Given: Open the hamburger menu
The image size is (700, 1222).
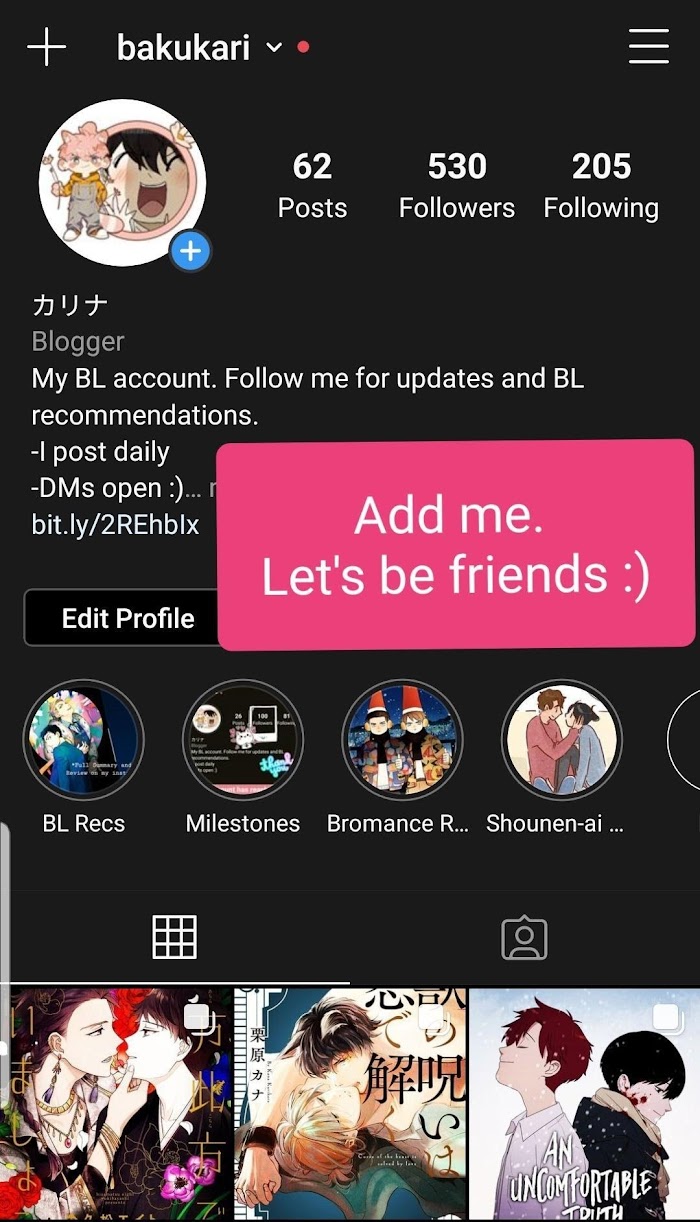Looking at the screenshot, I should point(648,47).
